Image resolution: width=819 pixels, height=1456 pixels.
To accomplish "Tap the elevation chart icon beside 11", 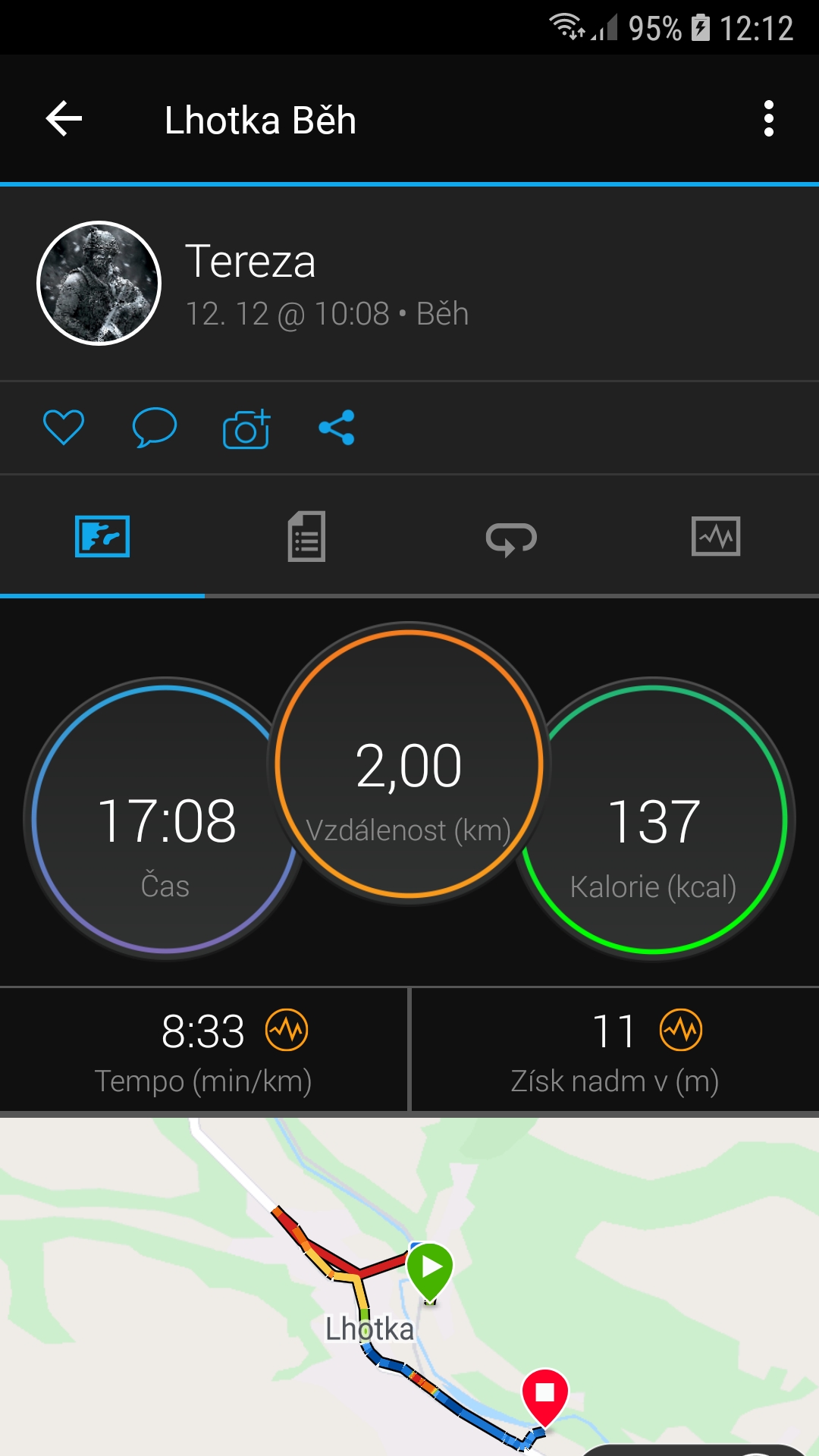I will click(x=681, y=1030).
